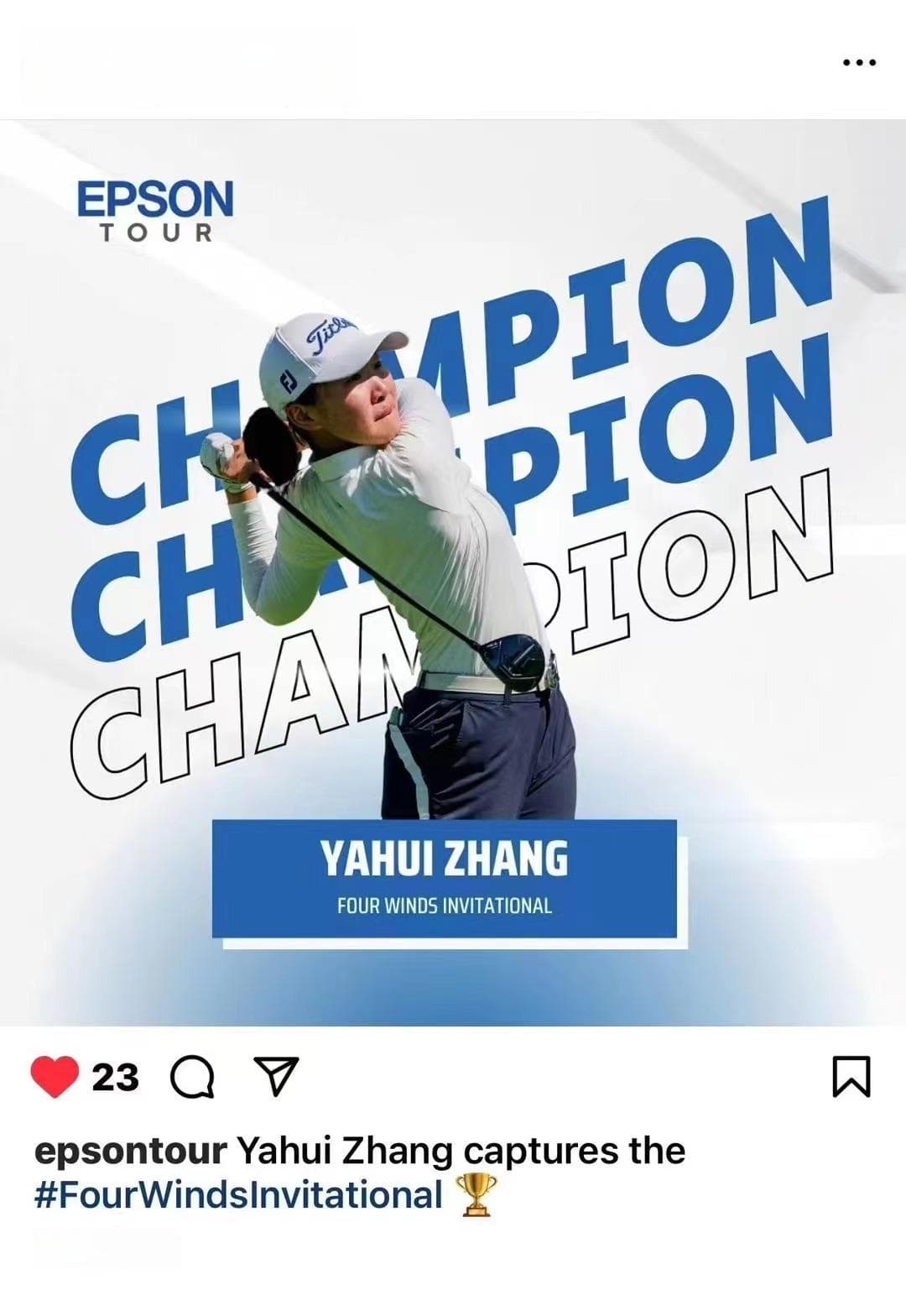Image resolution: width=906 pixels, height=1316 pixels.
Task: Unlike the post via the red heart
Action: tap(55, 1077)
